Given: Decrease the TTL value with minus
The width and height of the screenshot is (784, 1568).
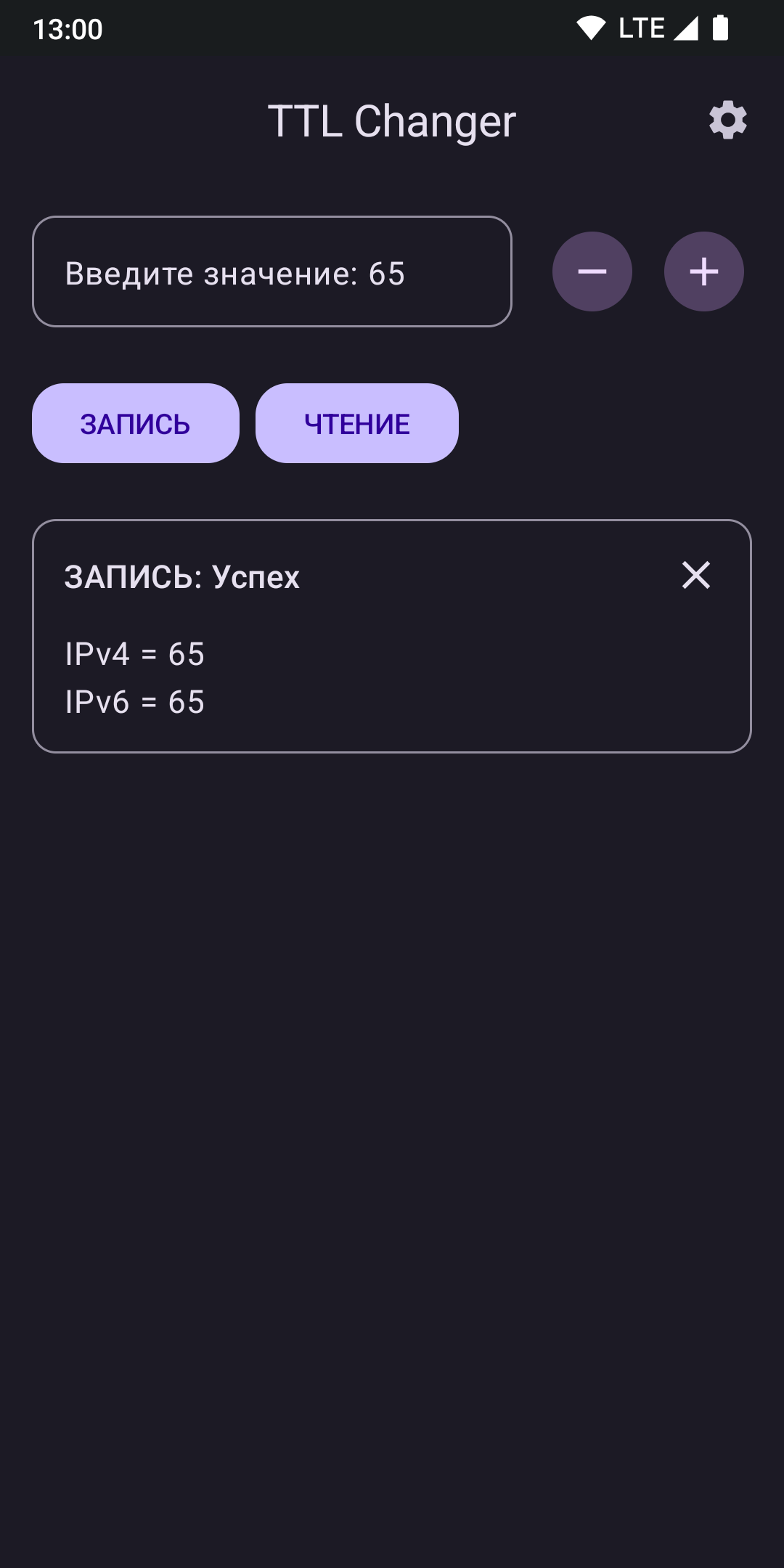Looking at the screenshot, I should [592, 271].
